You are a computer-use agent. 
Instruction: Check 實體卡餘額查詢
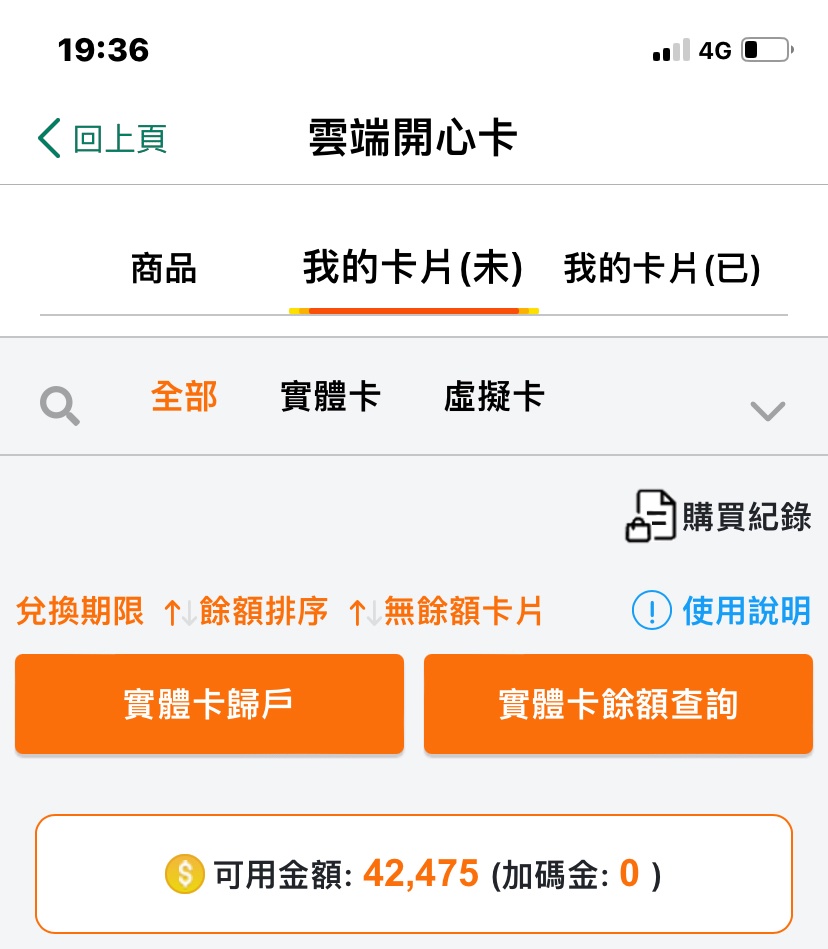[618, 704]
